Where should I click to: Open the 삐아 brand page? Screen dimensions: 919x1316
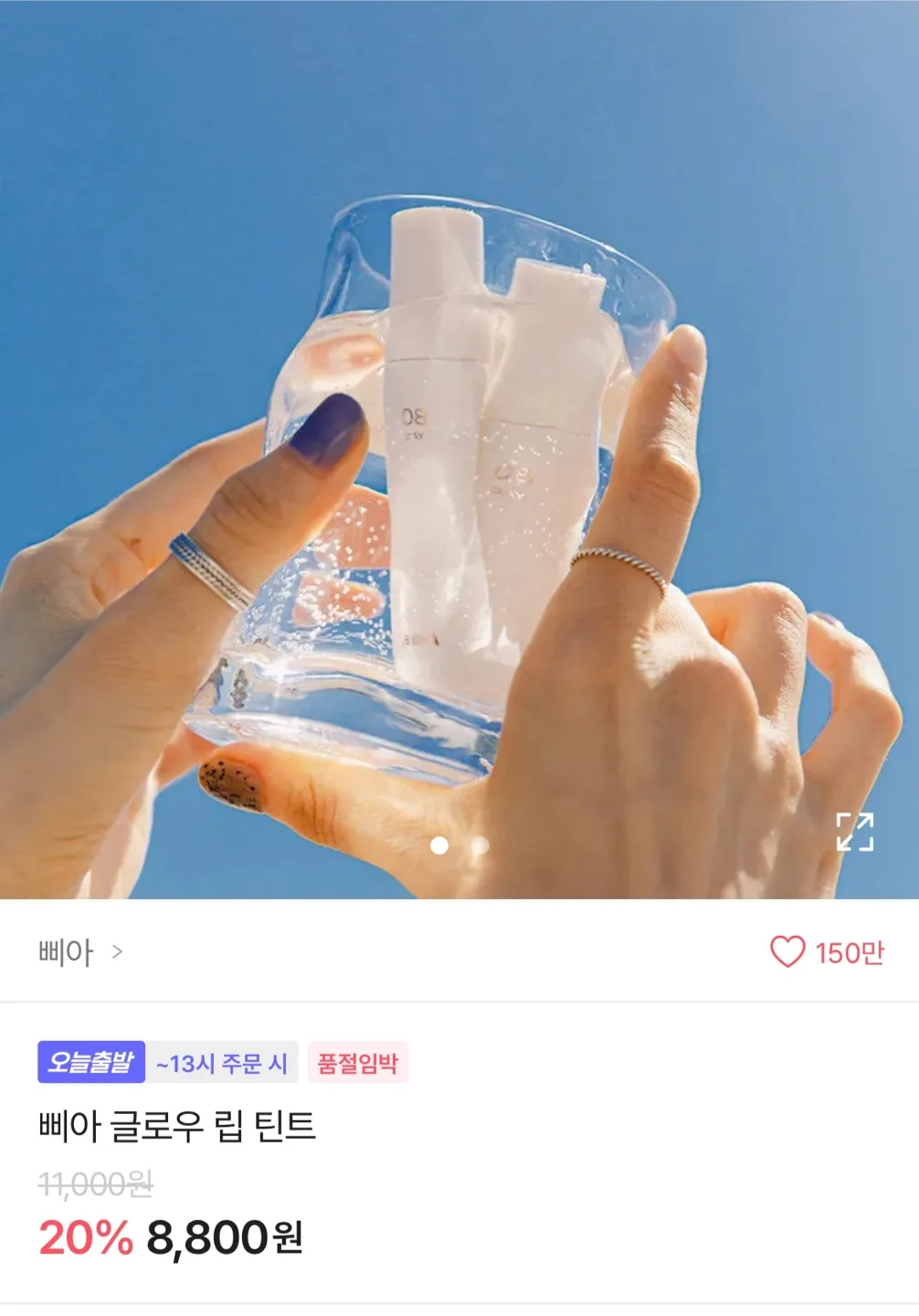pyautogui.click(x=79, y=952)
